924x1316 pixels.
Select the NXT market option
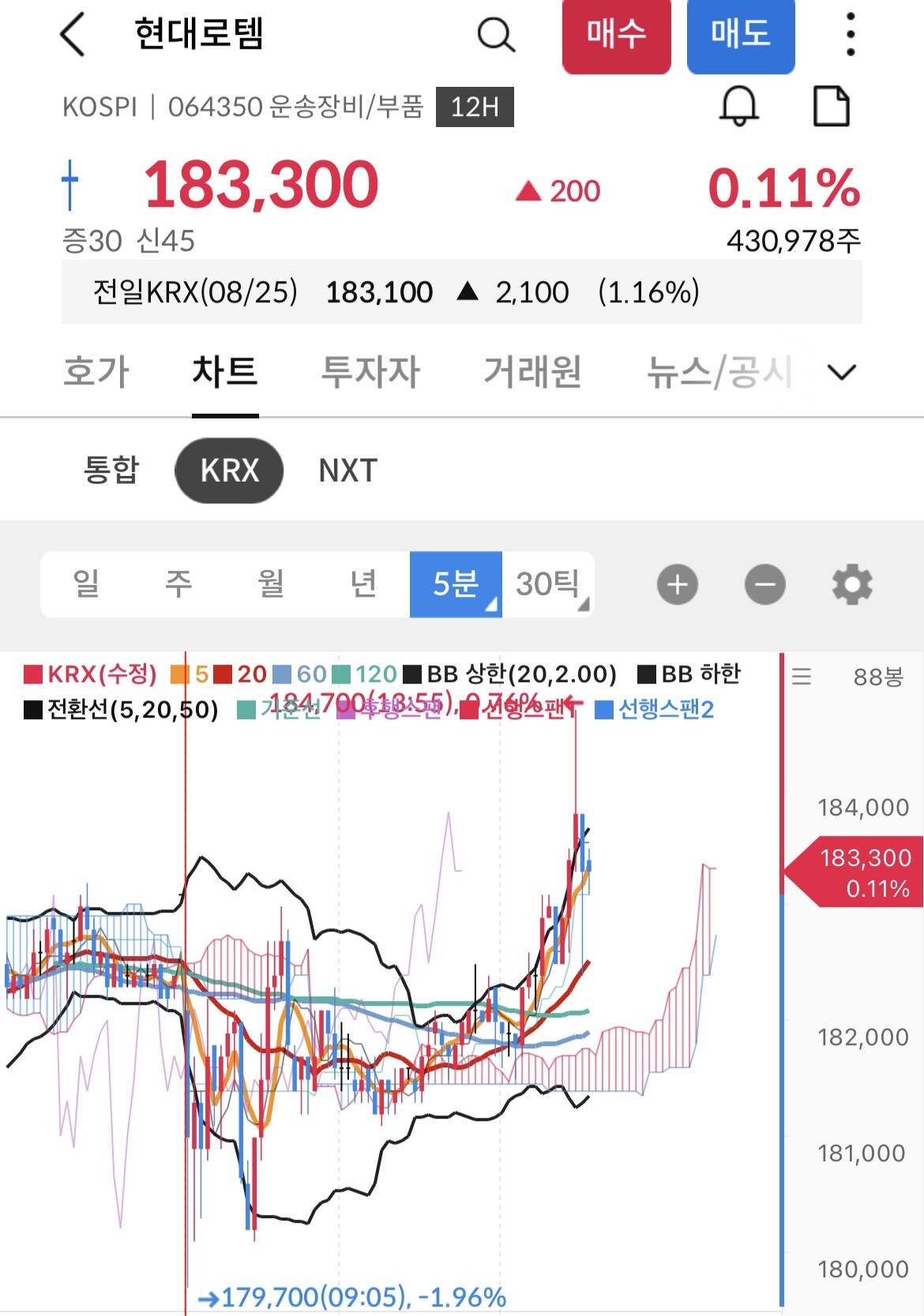click(x=347, y=471)
